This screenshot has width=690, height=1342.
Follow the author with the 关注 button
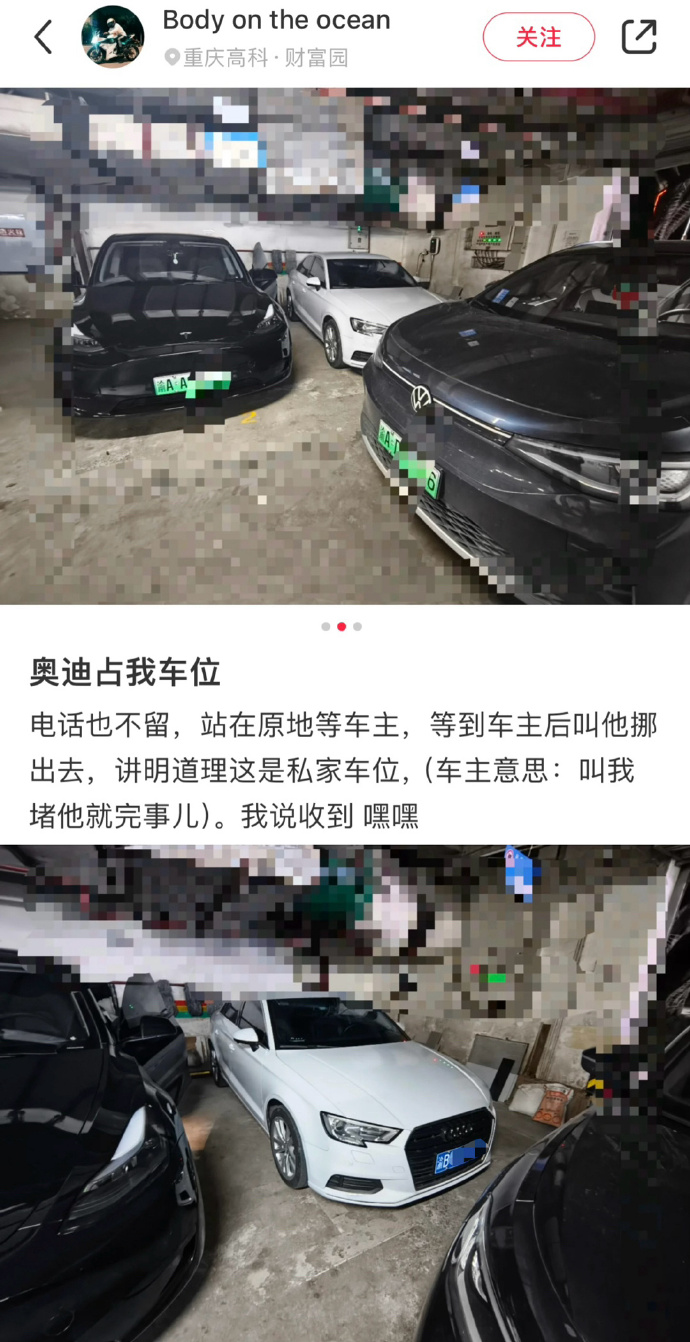(x=538, y=38)
